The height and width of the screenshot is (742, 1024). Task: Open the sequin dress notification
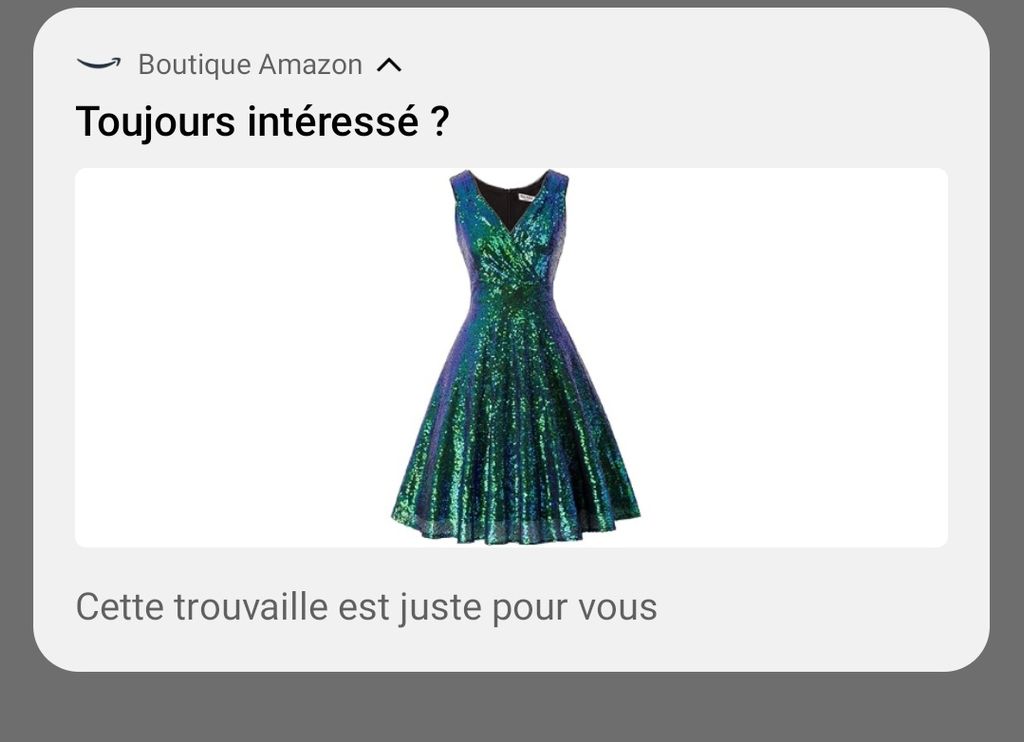(511, 357)
